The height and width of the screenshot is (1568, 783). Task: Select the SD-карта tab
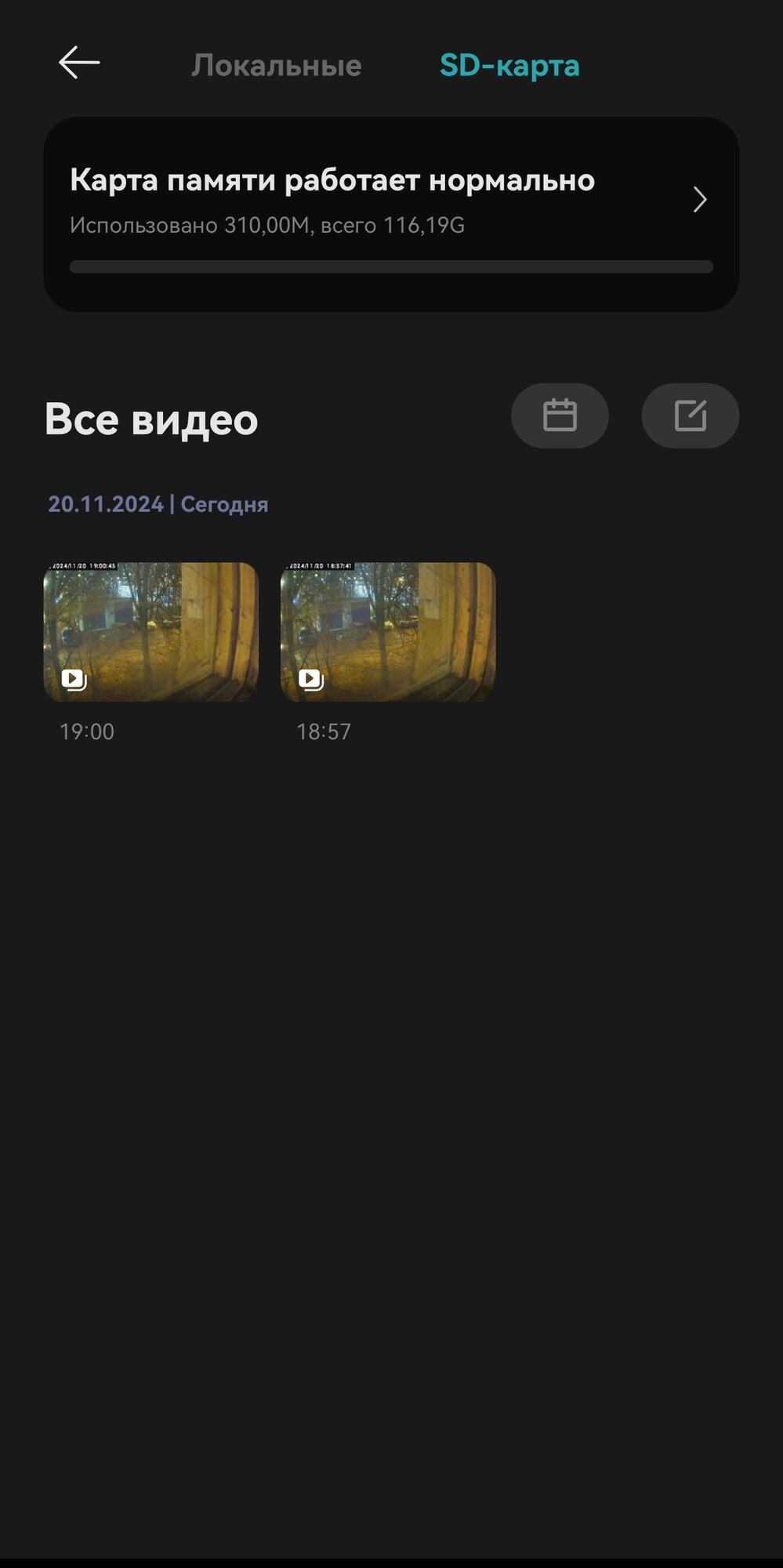pyautogui.click(x=509, y=66)
